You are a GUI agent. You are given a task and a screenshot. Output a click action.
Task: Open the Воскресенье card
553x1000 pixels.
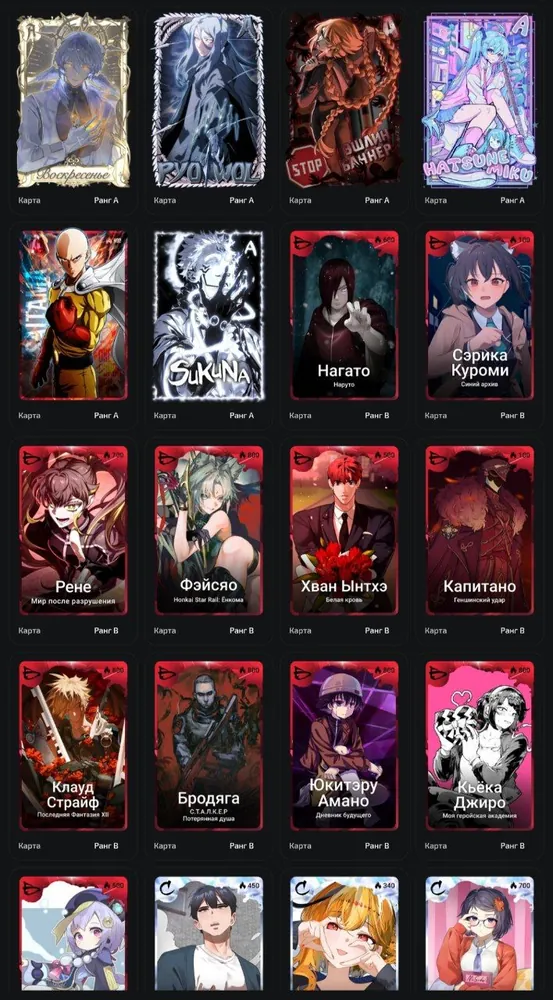click(x=73, y=100)
